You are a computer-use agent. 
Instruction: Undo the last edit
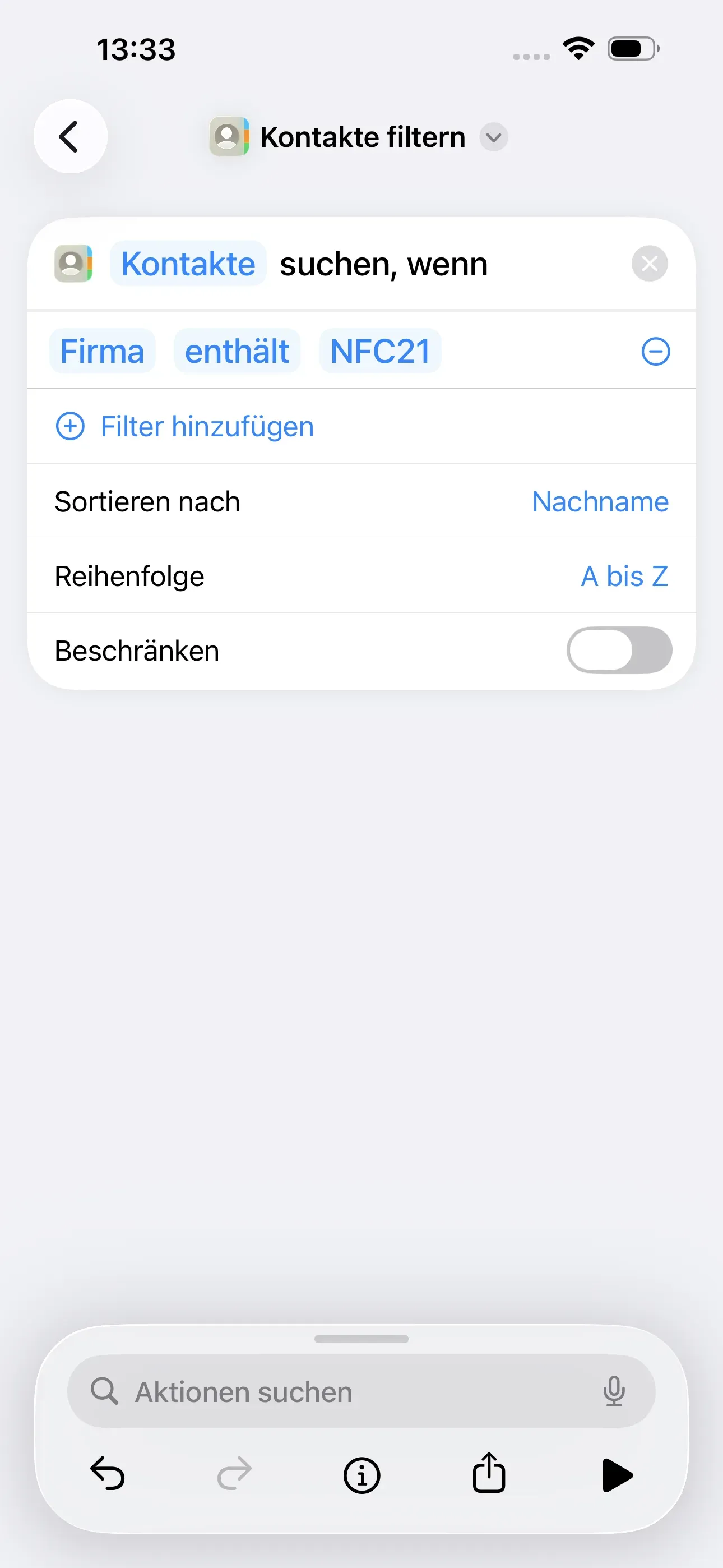pyautogui.click(x=108, y=1474)
